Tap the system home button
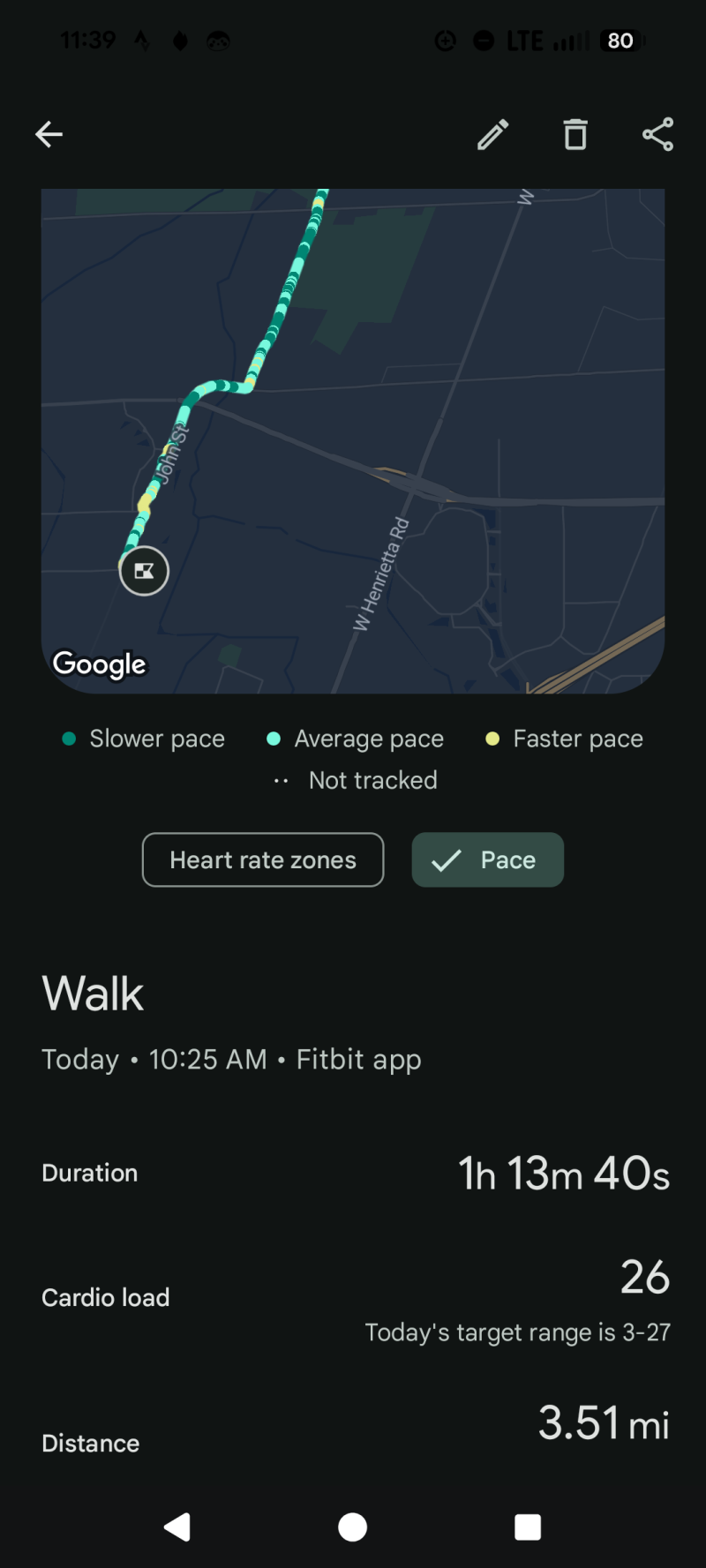This screenshot has height=1568, width=706. coord(353,1527)
